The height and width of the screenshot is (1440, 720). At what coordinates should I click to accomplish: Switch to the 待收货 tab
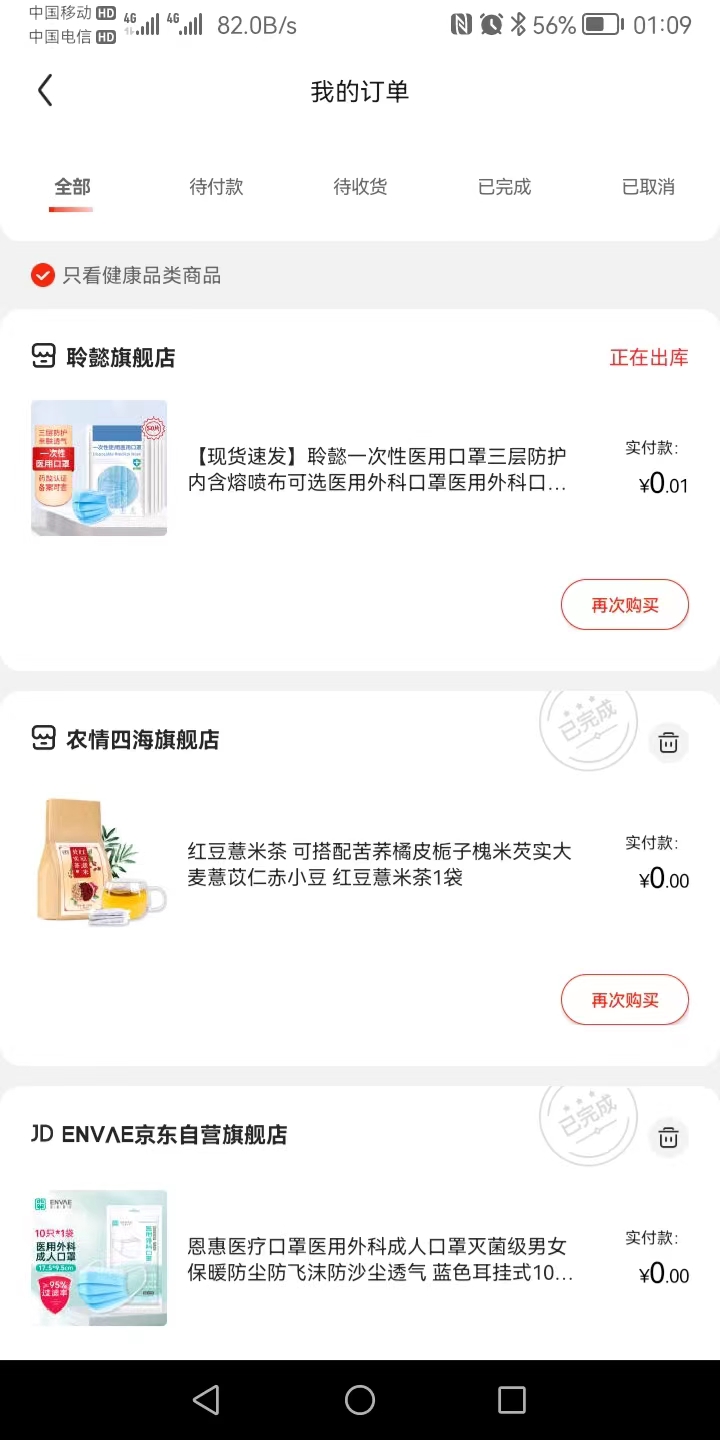[x=360, y=187]
